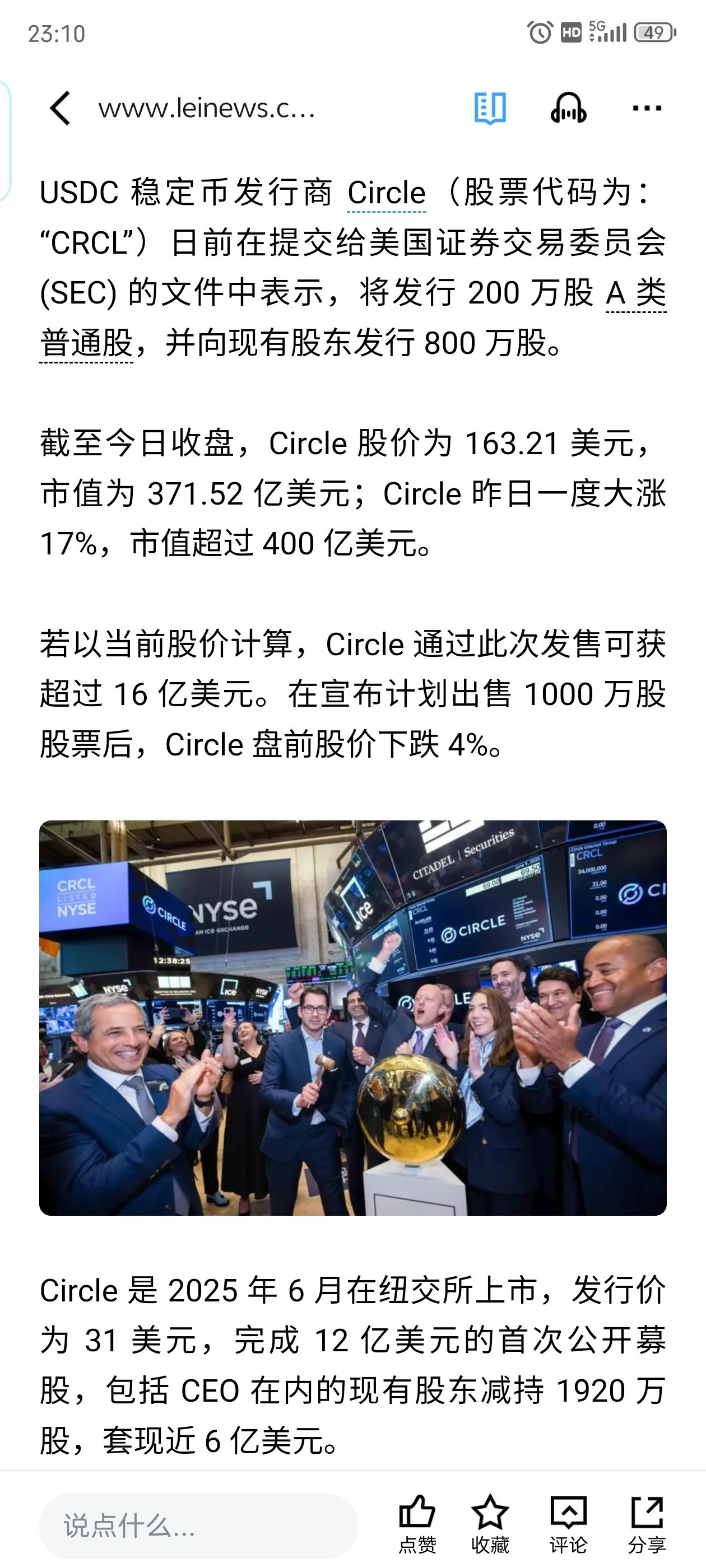The height and width of the screenshot is (1568, 706).
Task: Open the 评论 comments section
Action: [x=568, y=1524]
